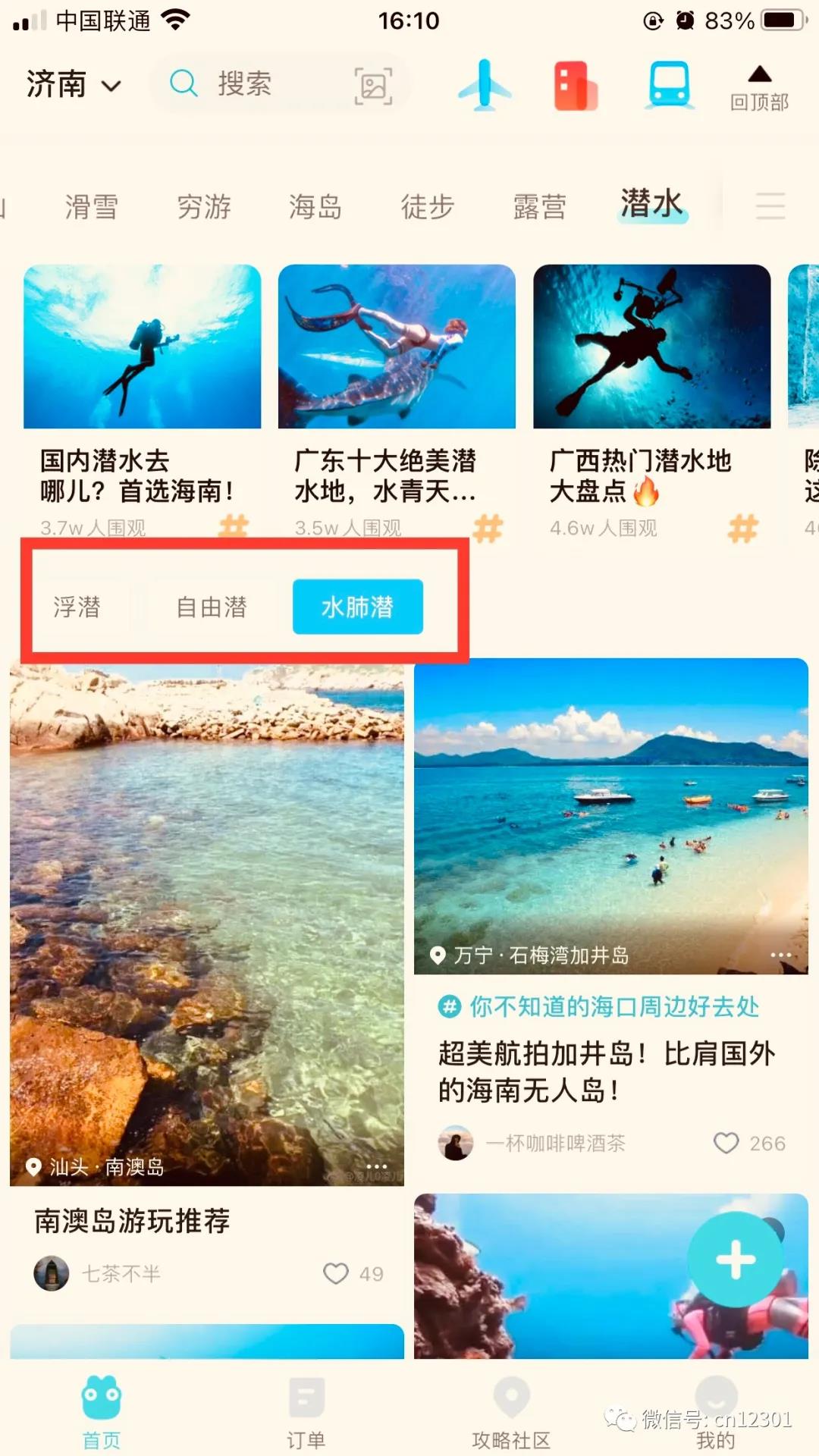
Task: Open the 你不知道的海口周边好去处 topic link
Action: point(613,1007)
